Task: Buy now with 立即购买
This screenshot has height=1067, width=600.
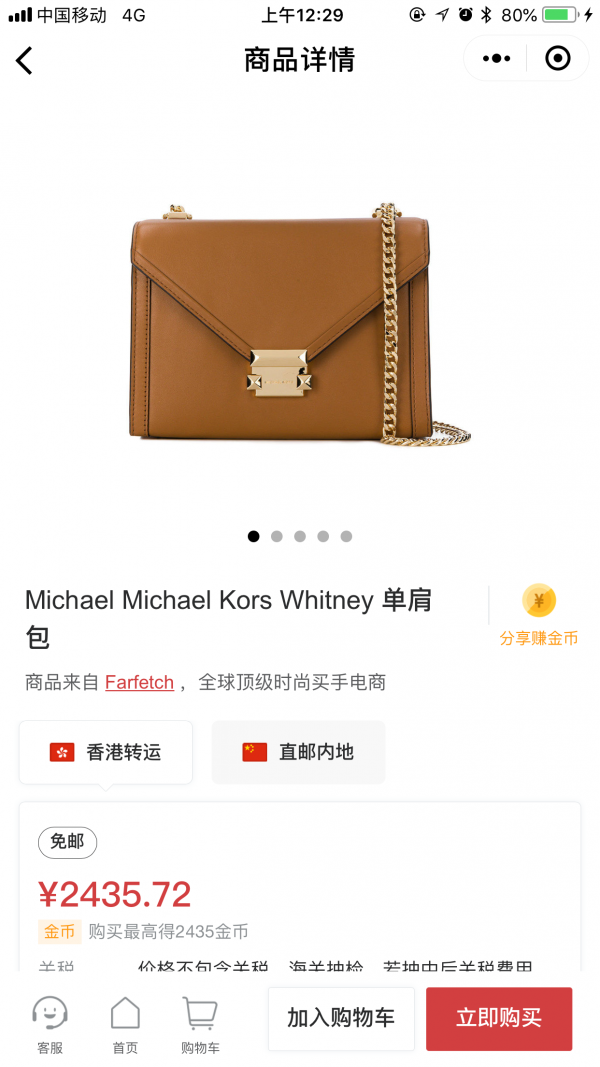Action: pyautogui.click(x=499, y=1018)
